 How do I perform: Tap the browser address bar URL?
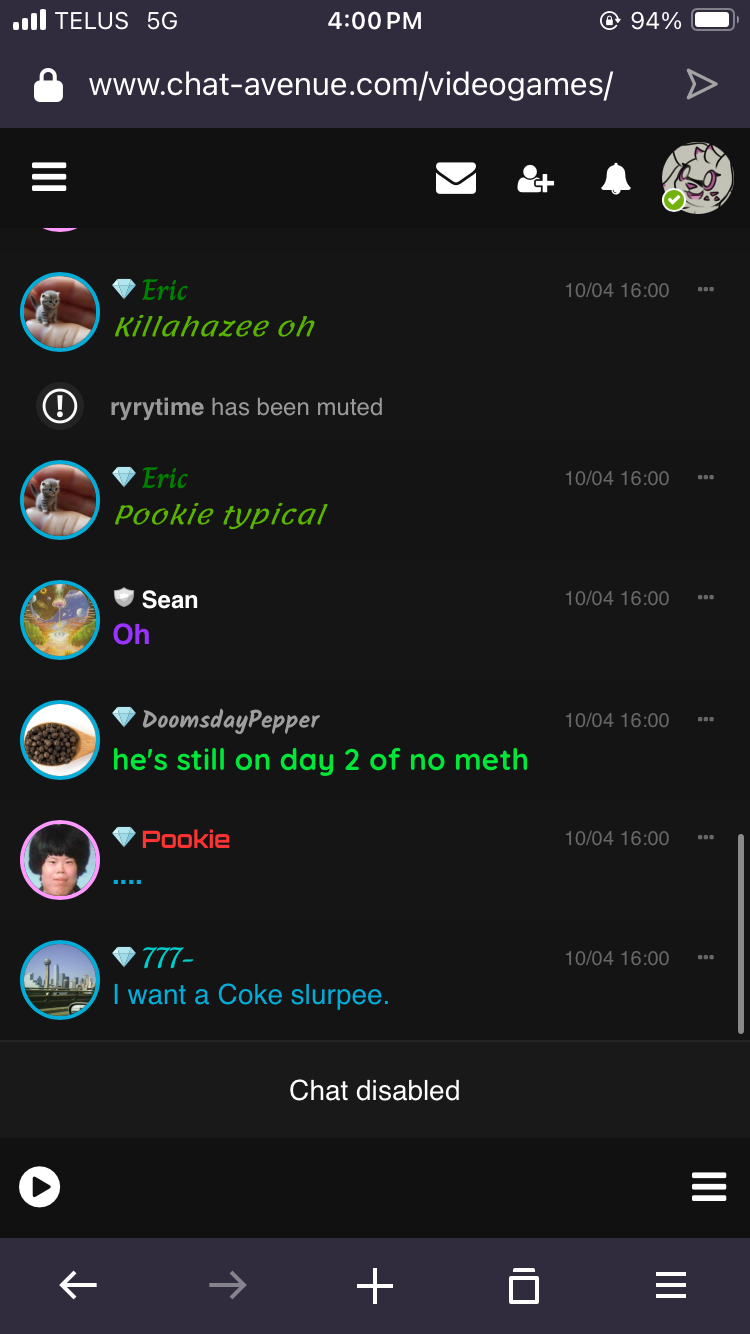351,85
